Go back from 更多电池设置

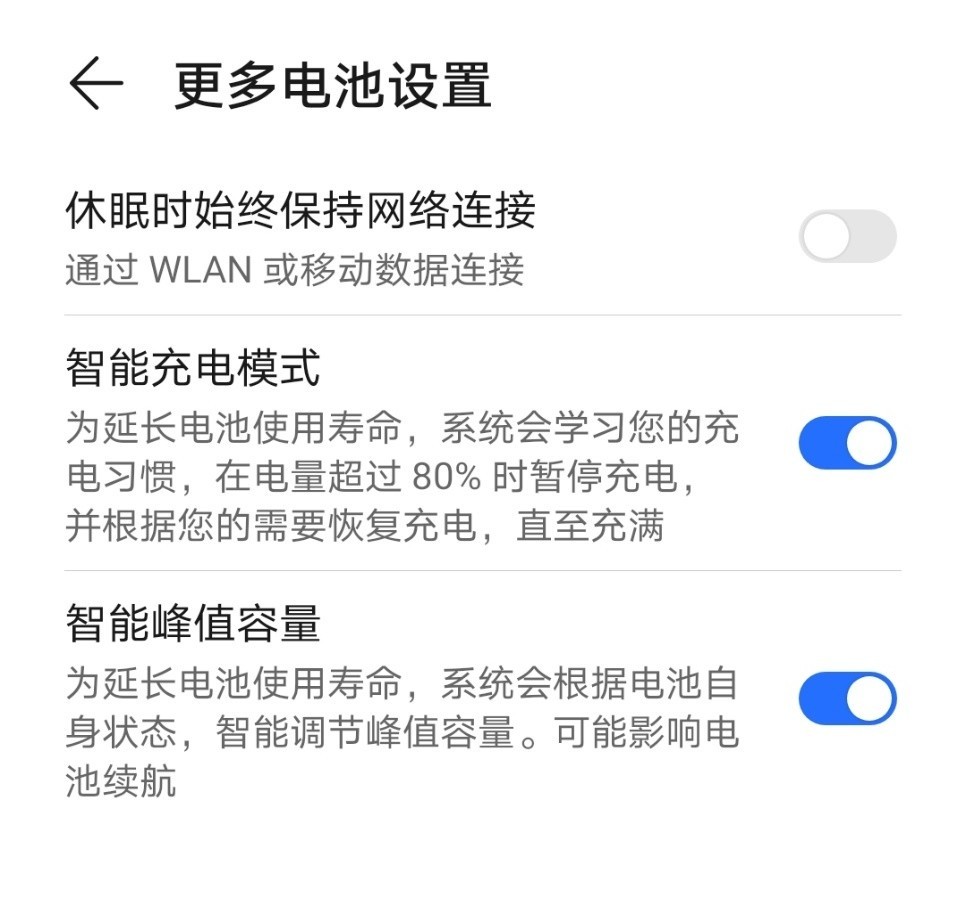96,84
